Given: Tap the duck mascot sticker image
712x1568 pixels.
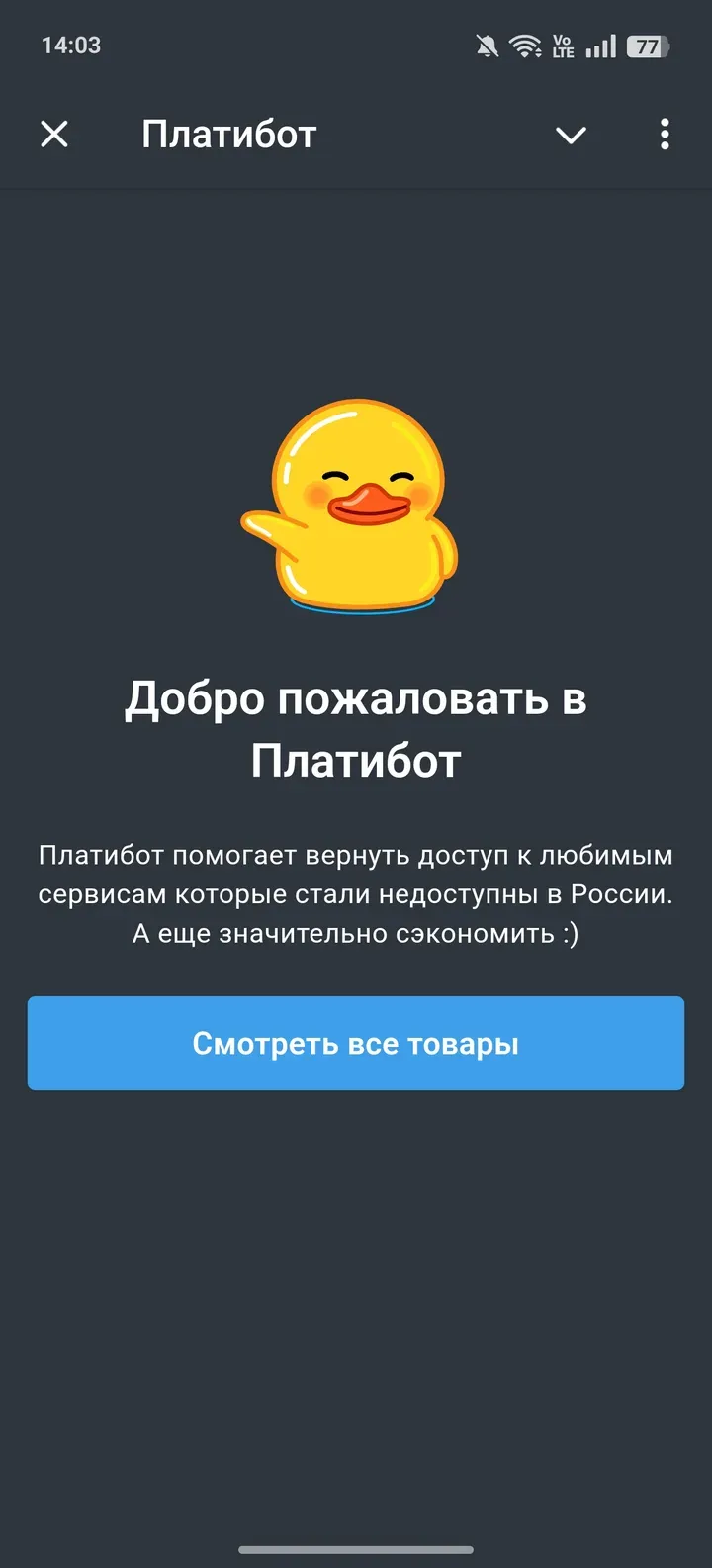Looking at the screenshot, I should pos(356,505).
